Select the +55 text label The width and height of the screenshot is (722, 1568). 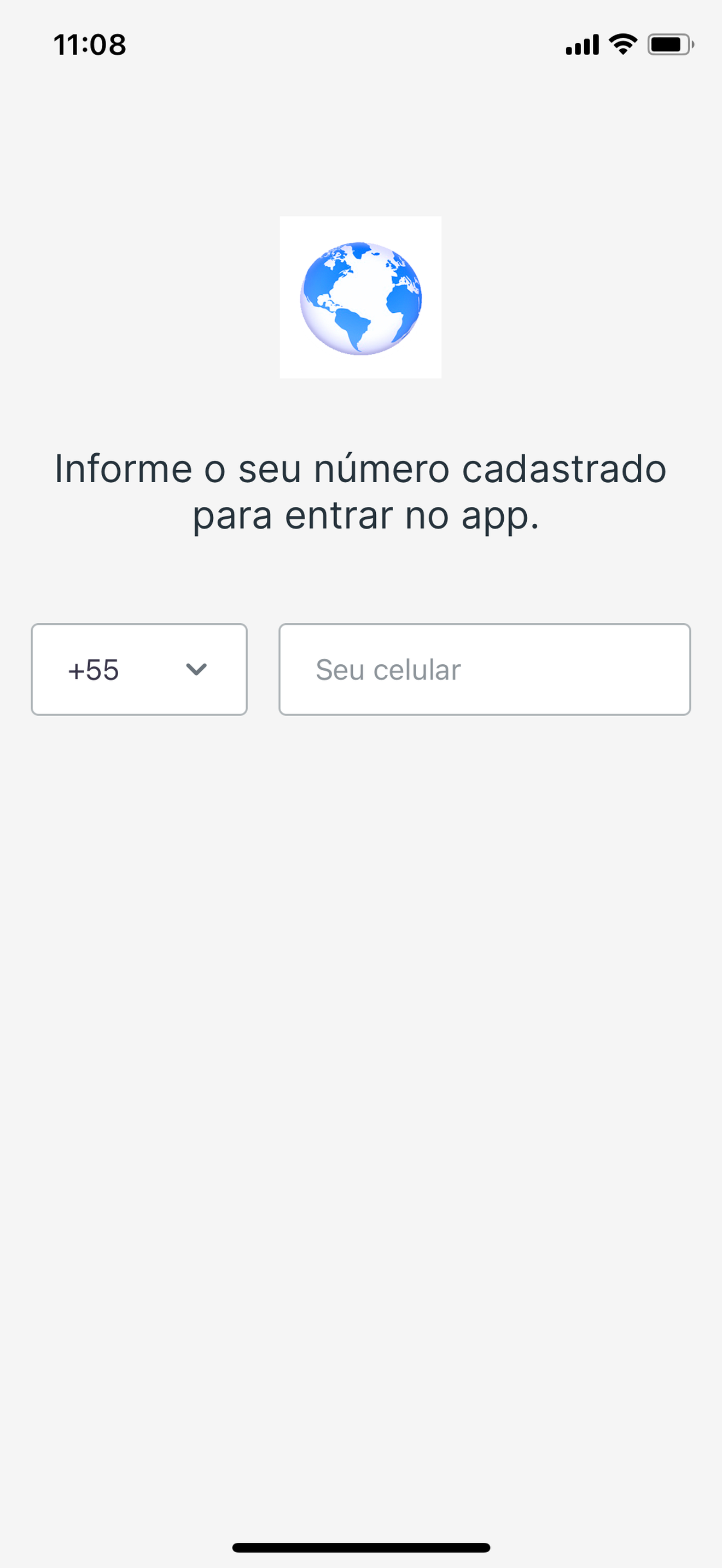(x=93, y=670)
